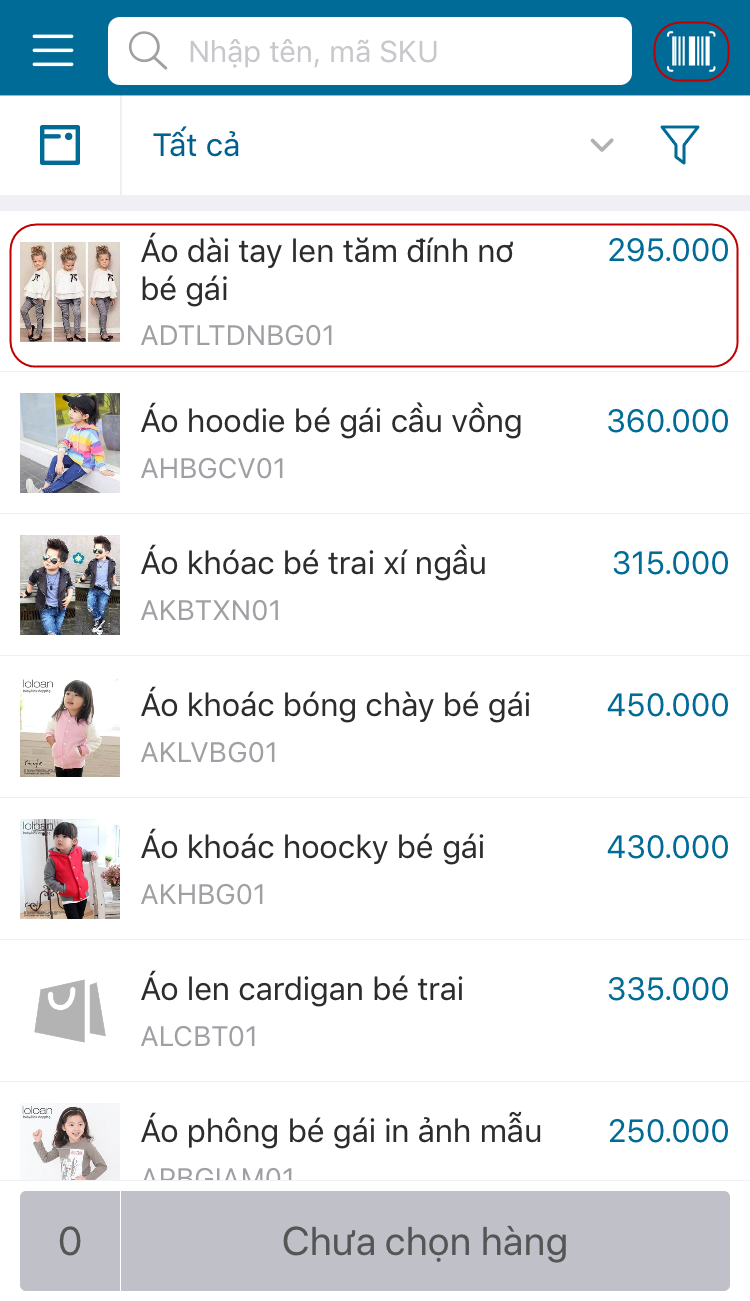Select Áo dài tay len tăm đính nơ bé gái
This screenshot has width=750, height=1301.
coord(374,294)
